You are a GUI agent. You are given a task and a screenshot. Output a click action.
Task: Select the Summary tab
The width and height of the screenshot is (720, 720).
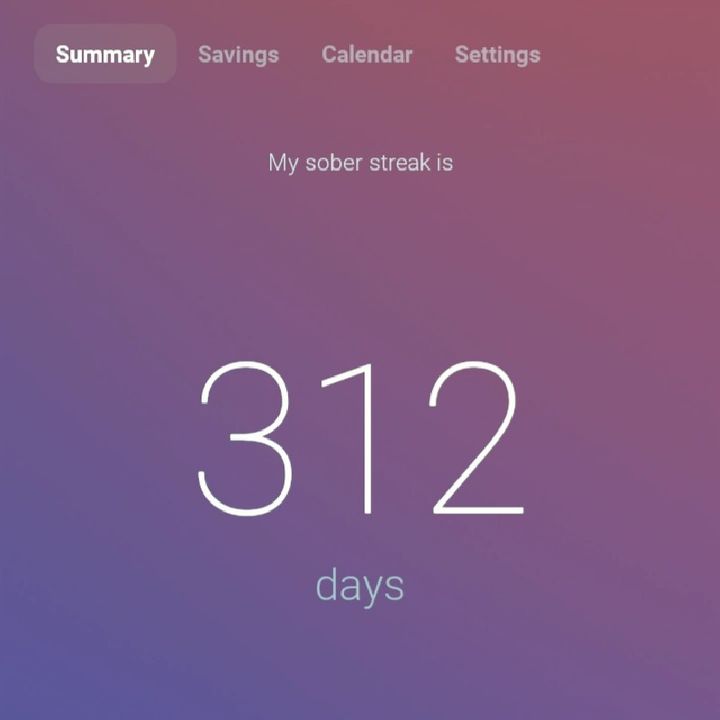point(105,54)
